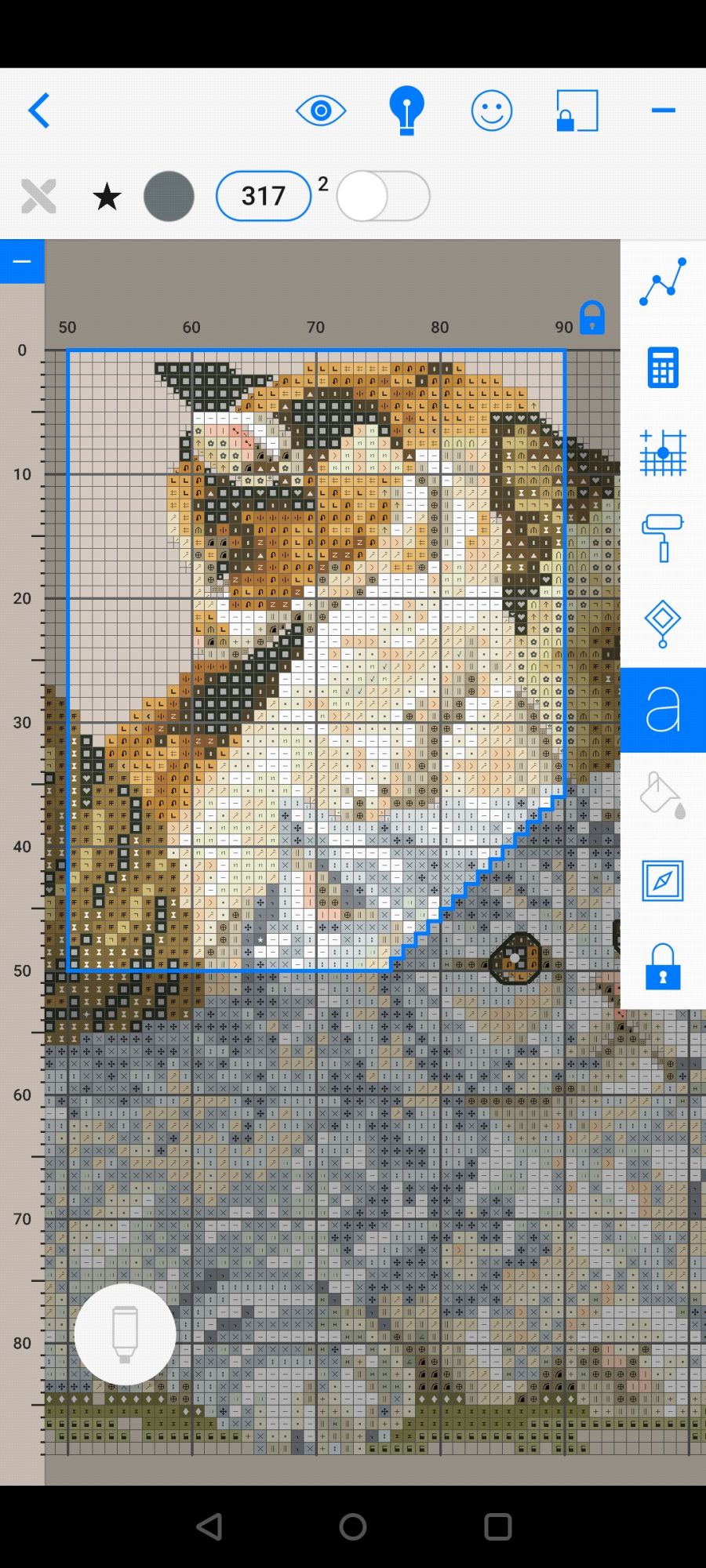
Task: Tap the highlighted letter 'a' tool
Action: (663, 710)
